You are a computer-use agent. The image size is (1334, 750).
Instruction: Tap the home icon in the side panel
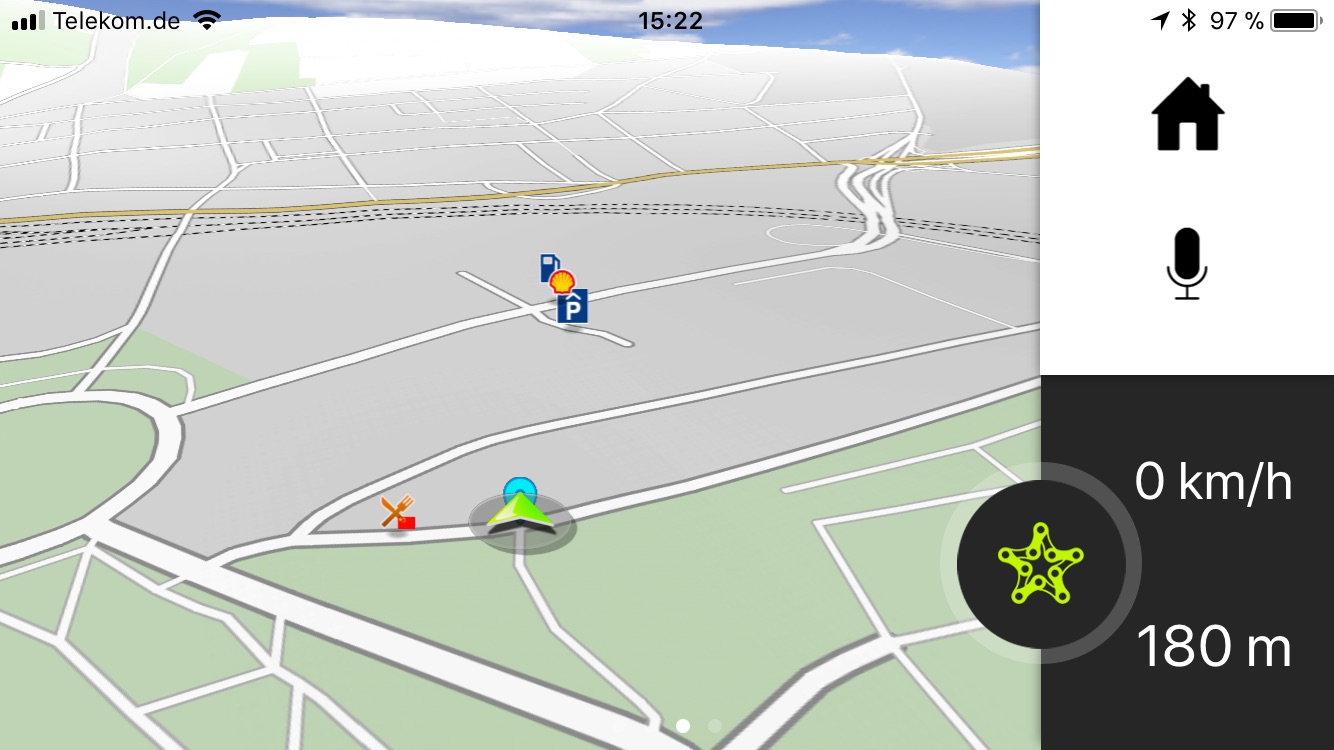1188,117
